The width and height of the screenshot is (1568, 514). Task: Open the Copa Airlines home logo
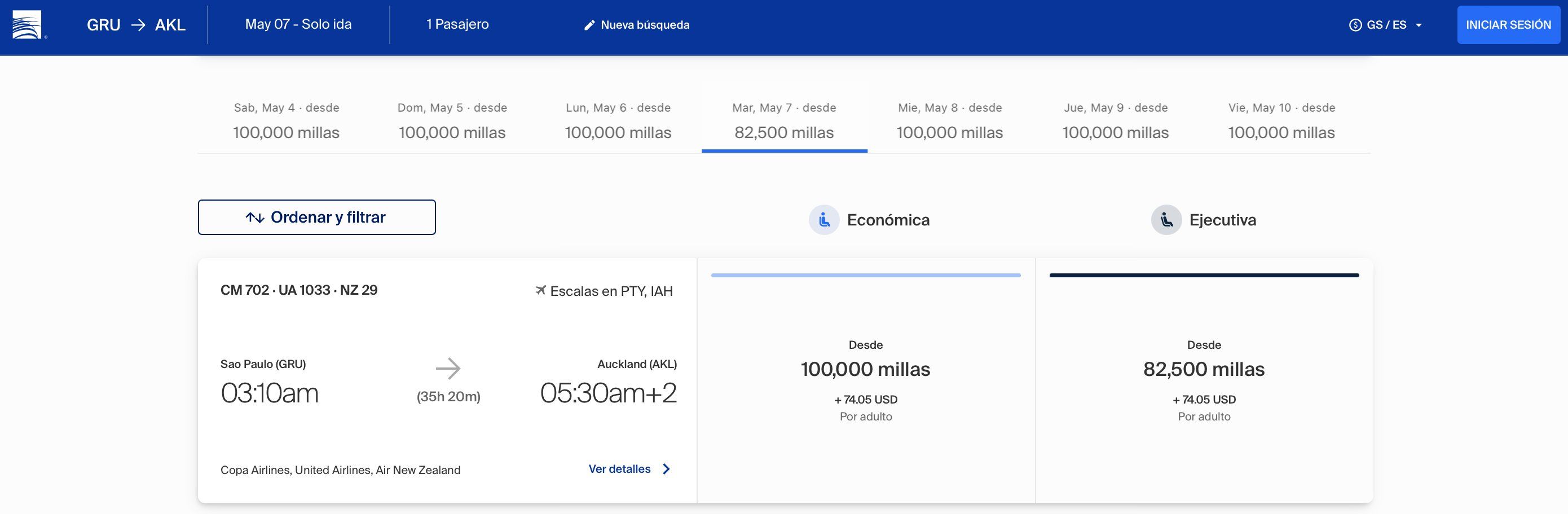[x=28, y=25]
